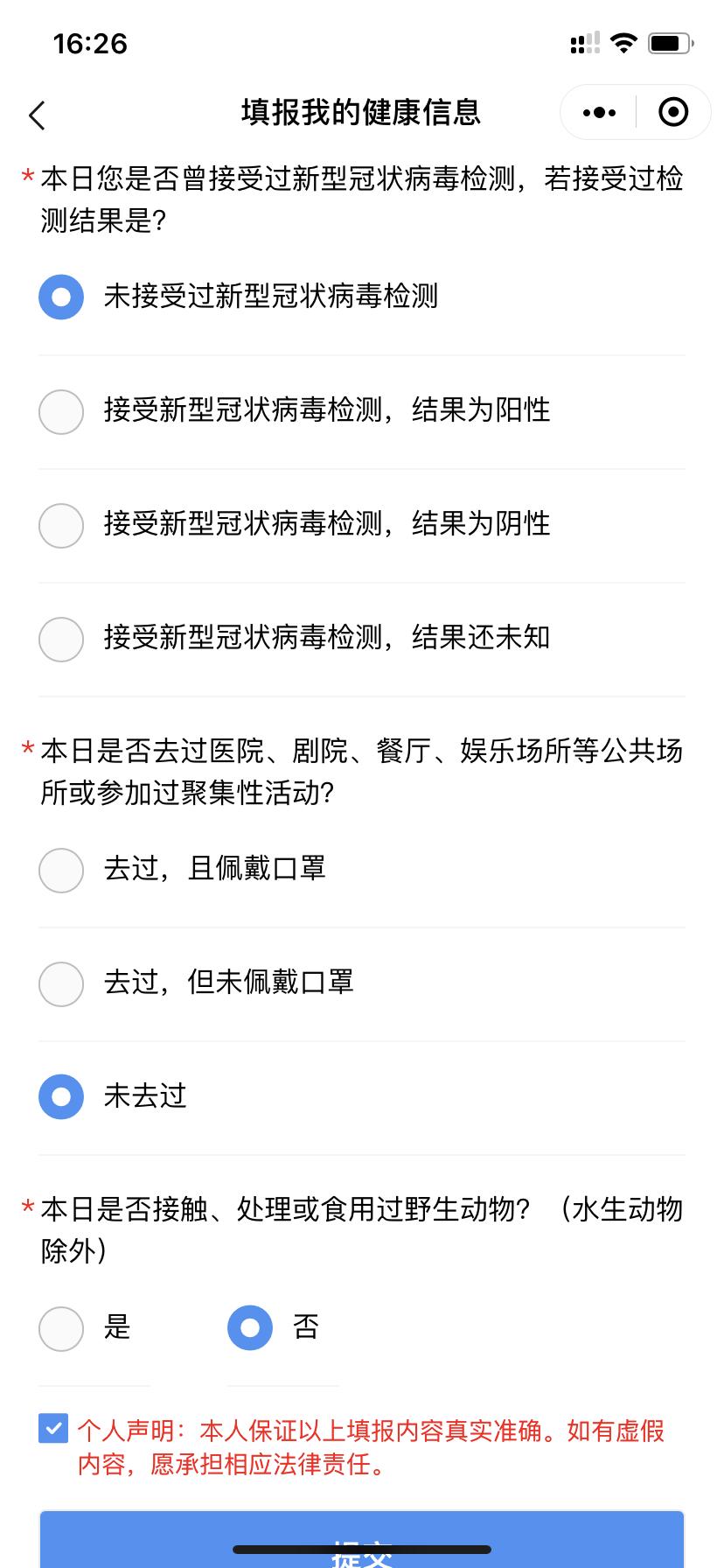Choose 去过，且佩戴口罩 for public places

[x=61, y=870]
